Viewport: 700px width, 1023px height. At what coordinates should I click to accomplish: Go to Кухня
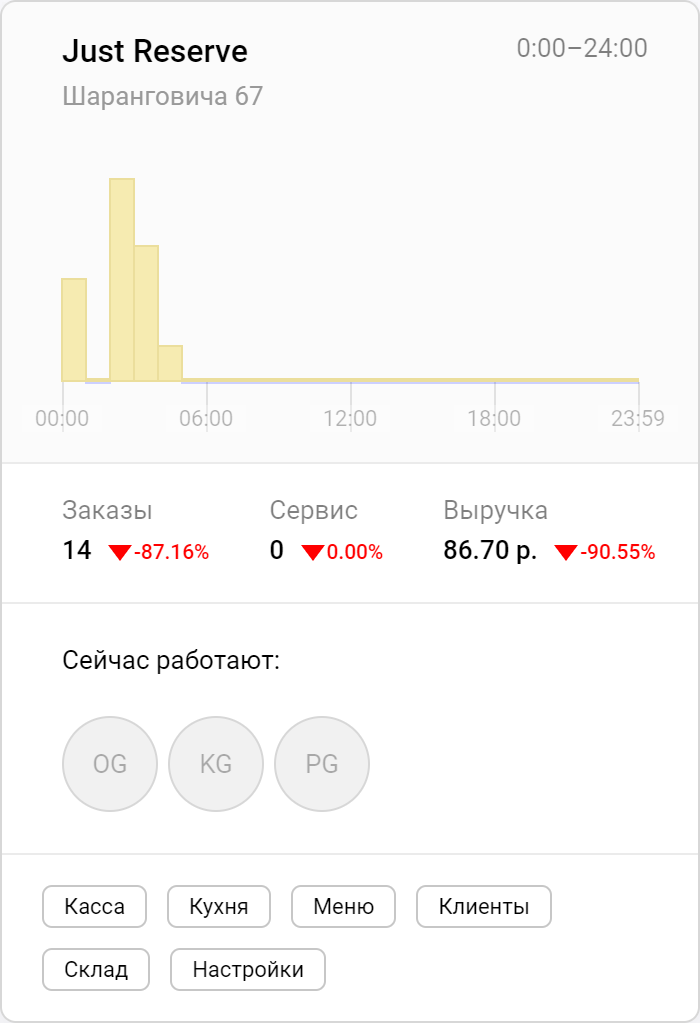click(x=219, y=907)
